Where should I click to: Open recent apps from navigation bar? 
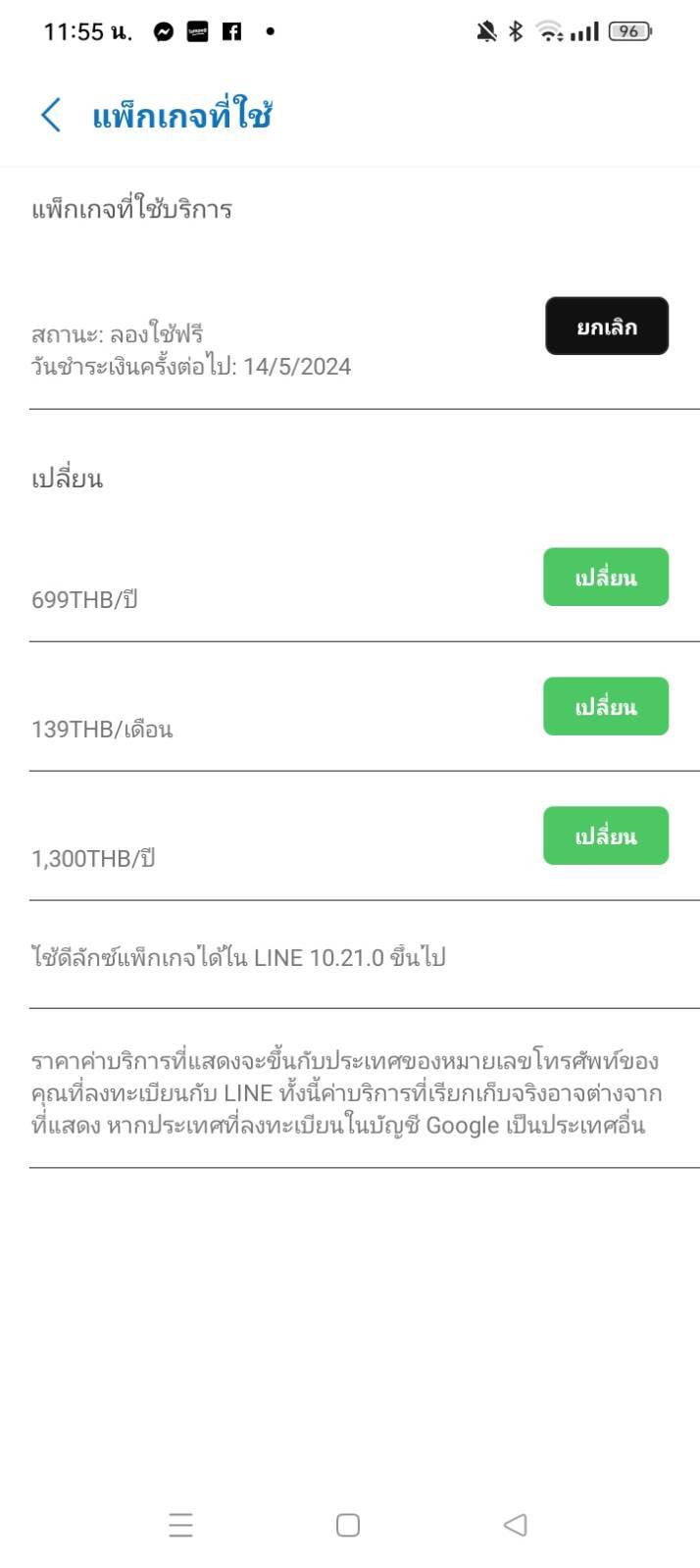pyautogui.click(x=180, y=1525)
